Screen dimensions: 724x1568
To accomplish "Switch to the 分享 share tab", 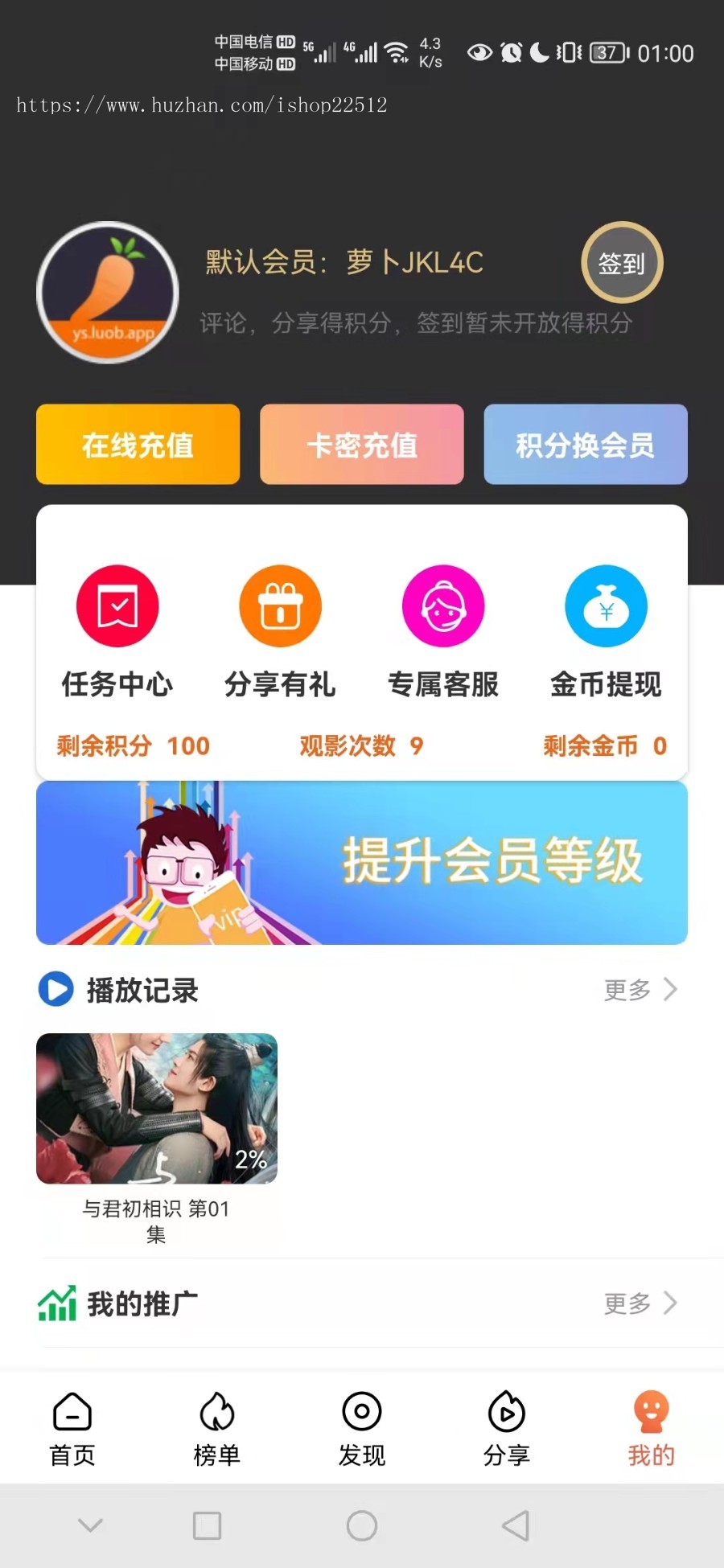I will click(x=507, y=1429).
